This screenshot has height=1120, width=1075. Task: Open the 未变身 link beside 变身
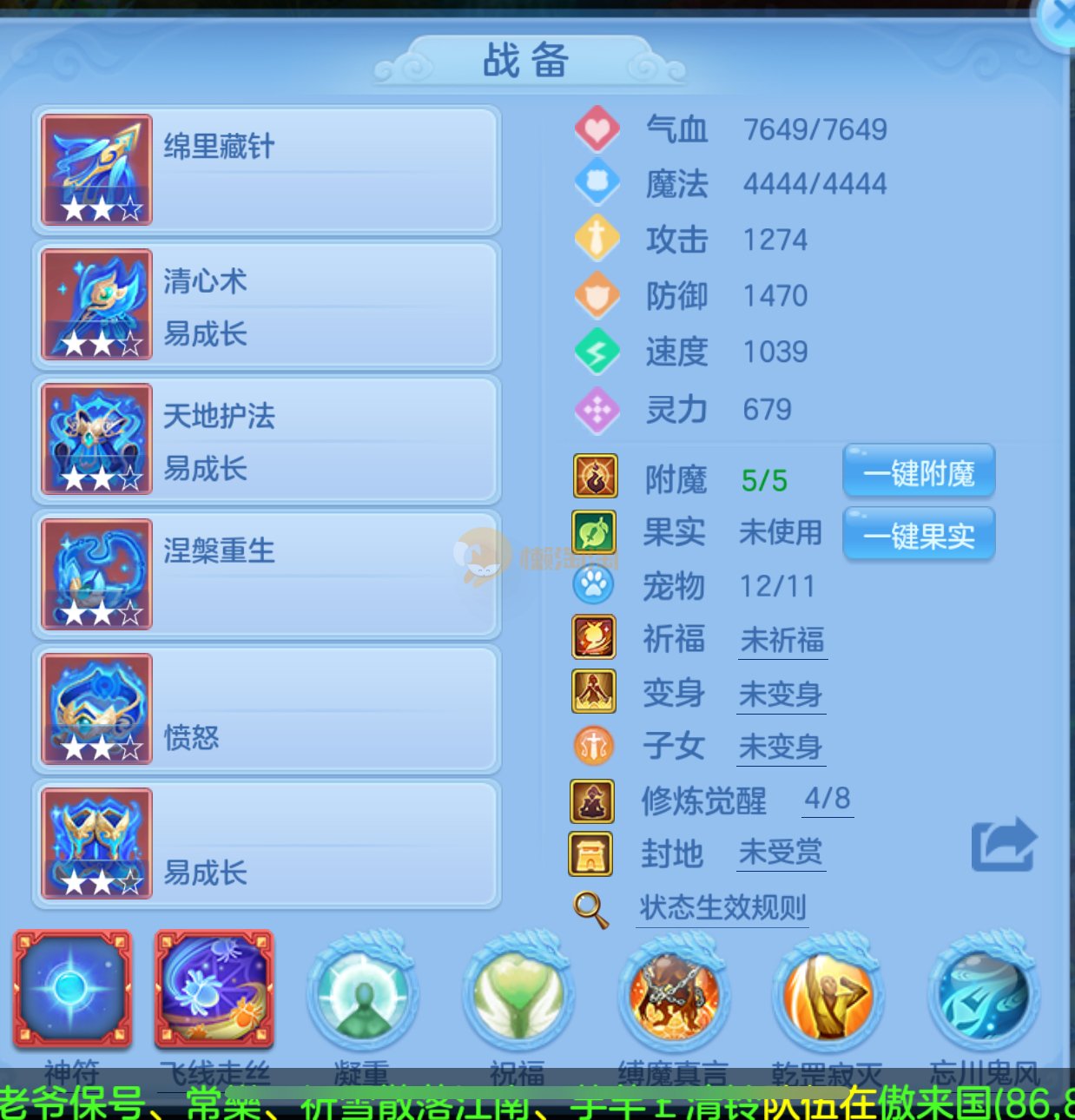780,695
